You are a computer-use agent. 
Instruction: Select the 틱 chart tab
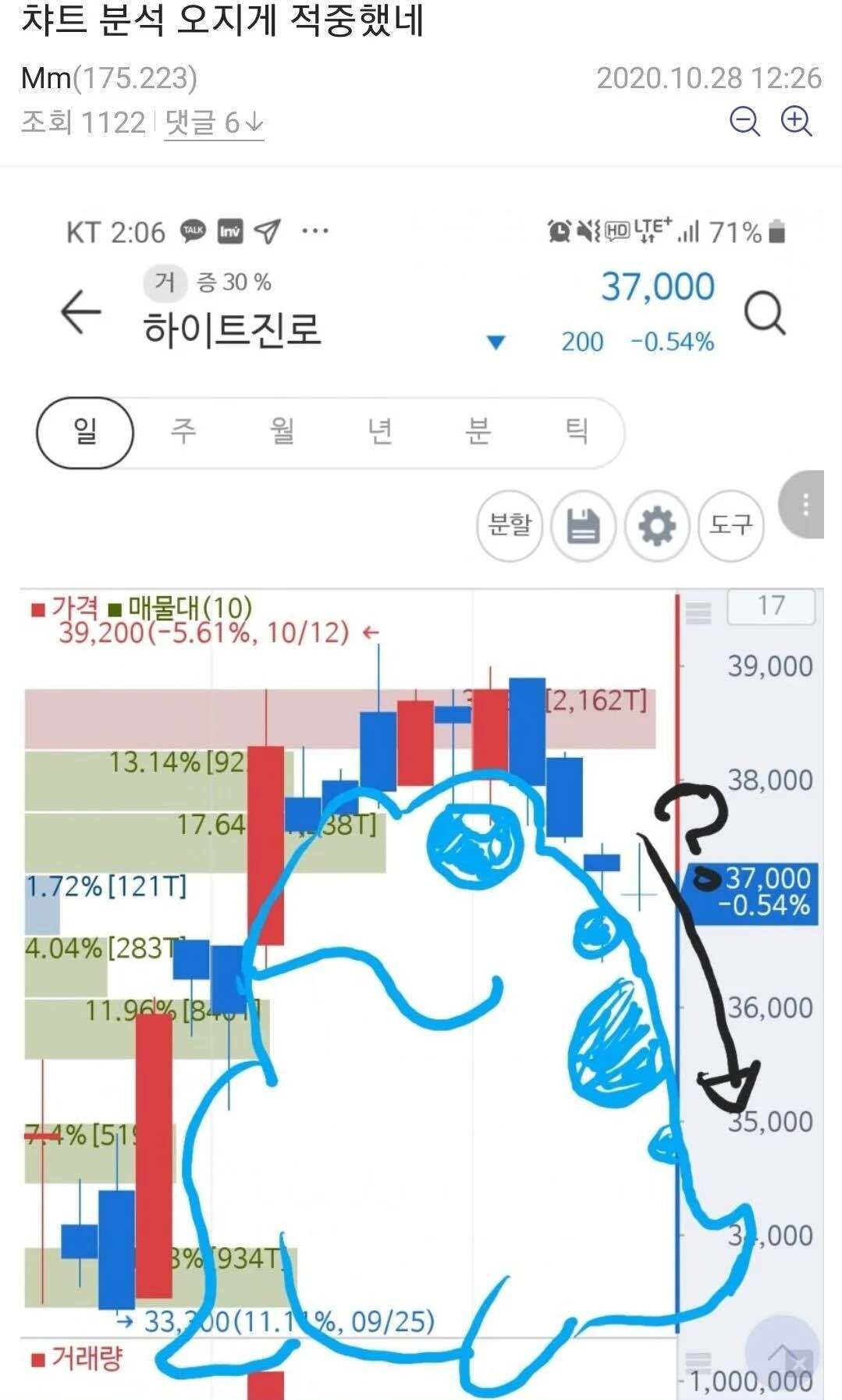tap(578, 430)
